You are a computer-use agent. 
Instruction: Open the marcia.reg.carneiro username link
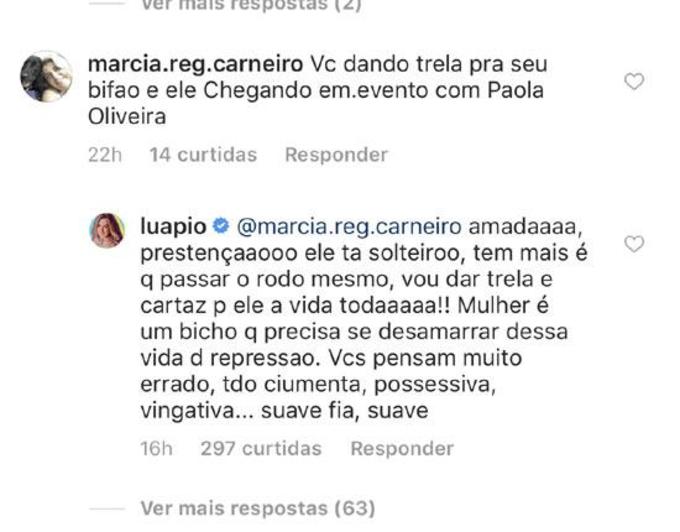click(x=195, y=63)
